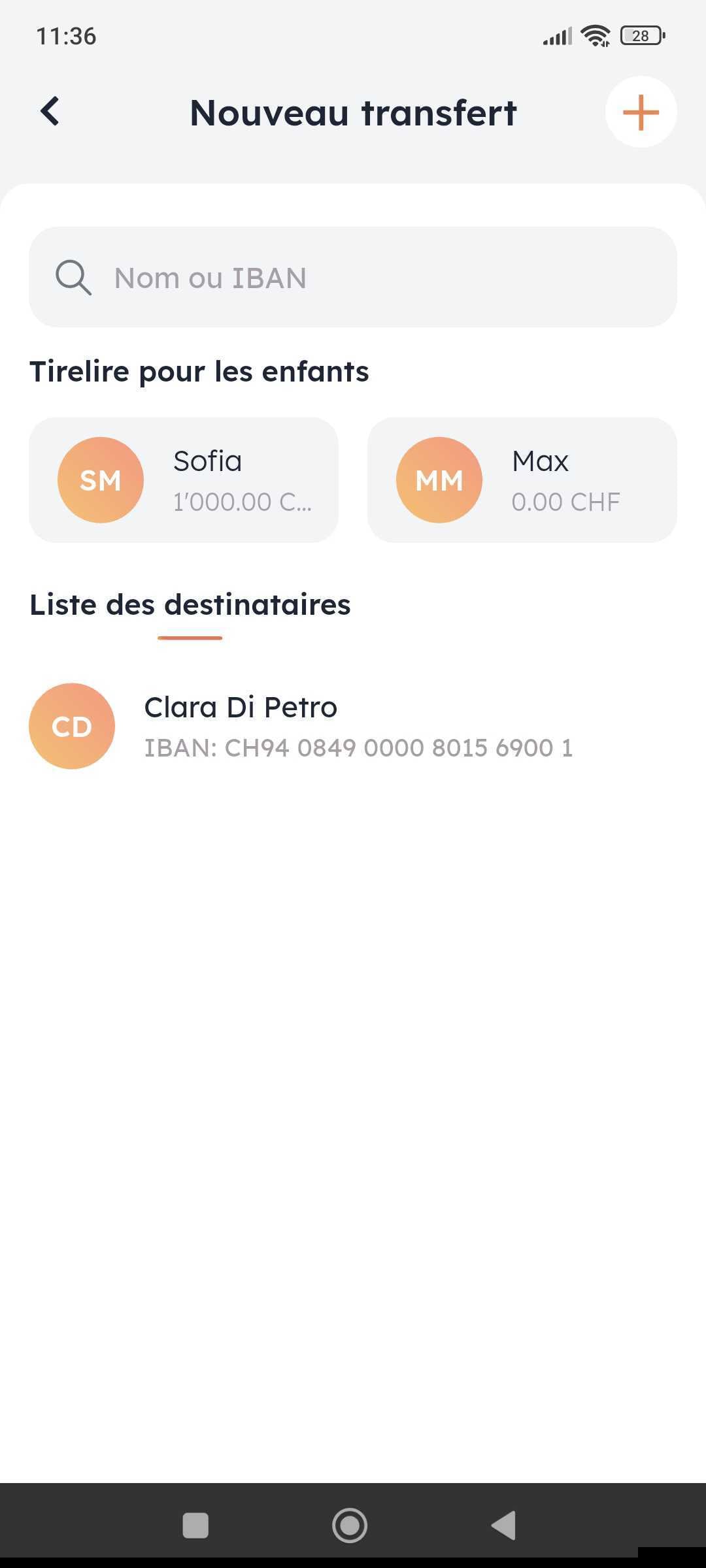
Task: Open recent apps from navigation bar
Action: pyautogui.click(x=195, y=1526)
